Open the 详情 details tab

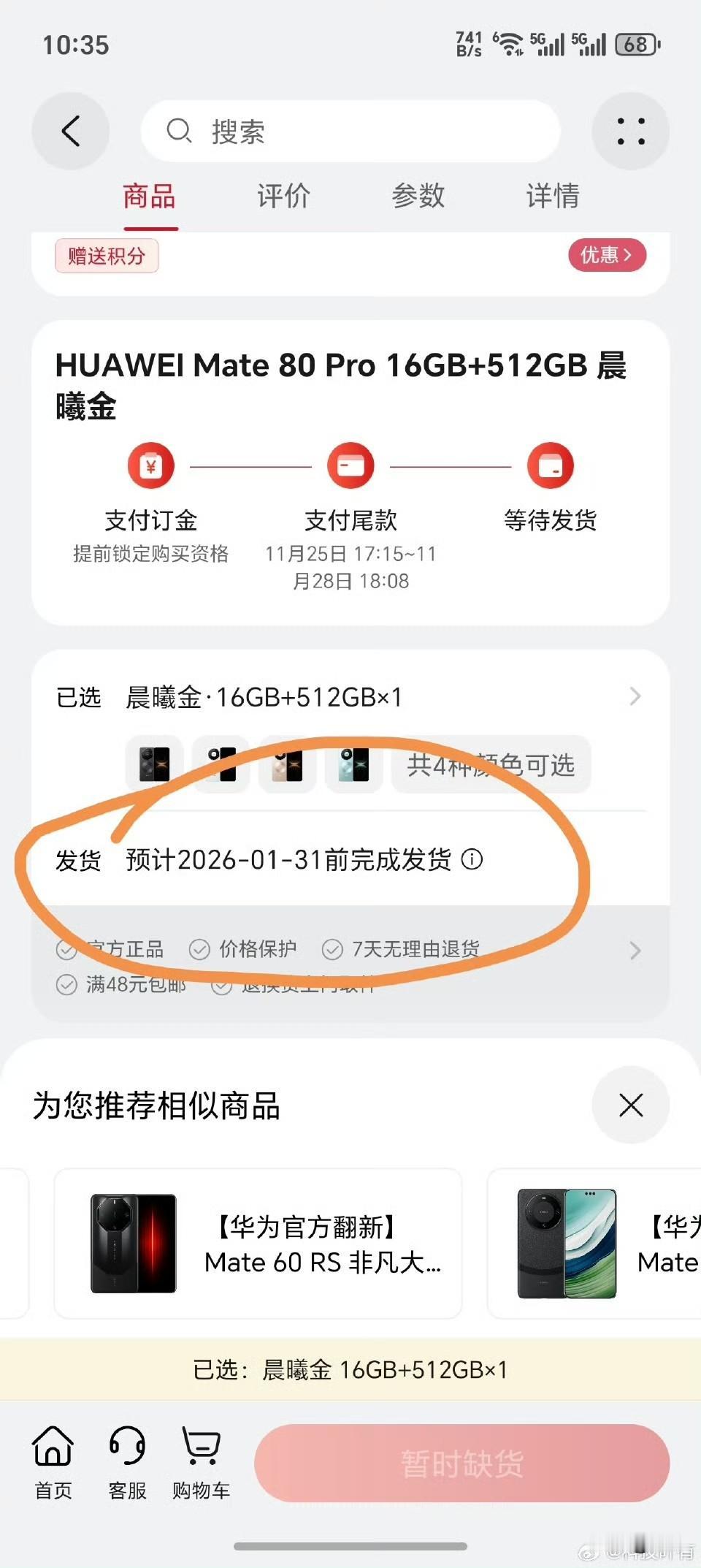(x=551, y=196)
